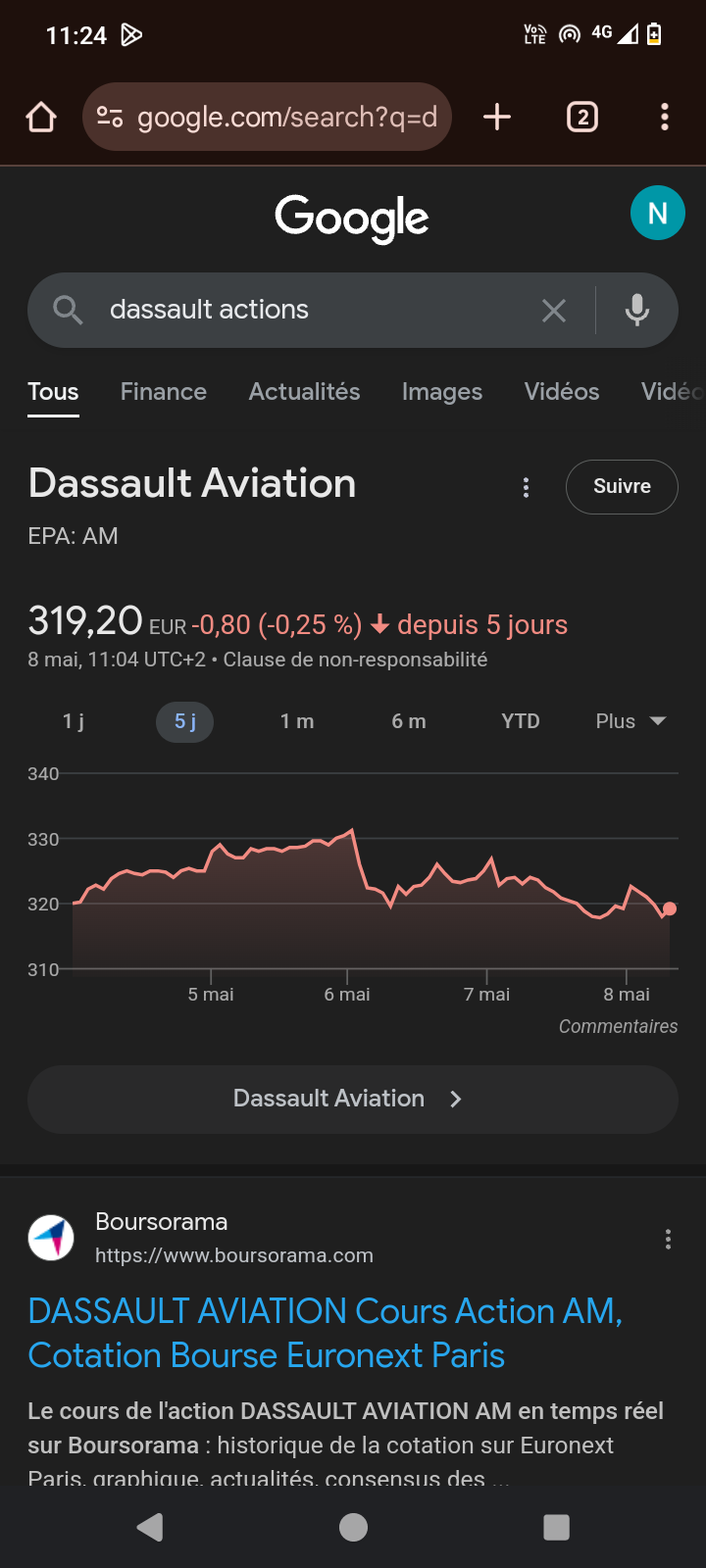706x1568 pixels.
Task: Go back with the system back button
Action: [150, 1527]
